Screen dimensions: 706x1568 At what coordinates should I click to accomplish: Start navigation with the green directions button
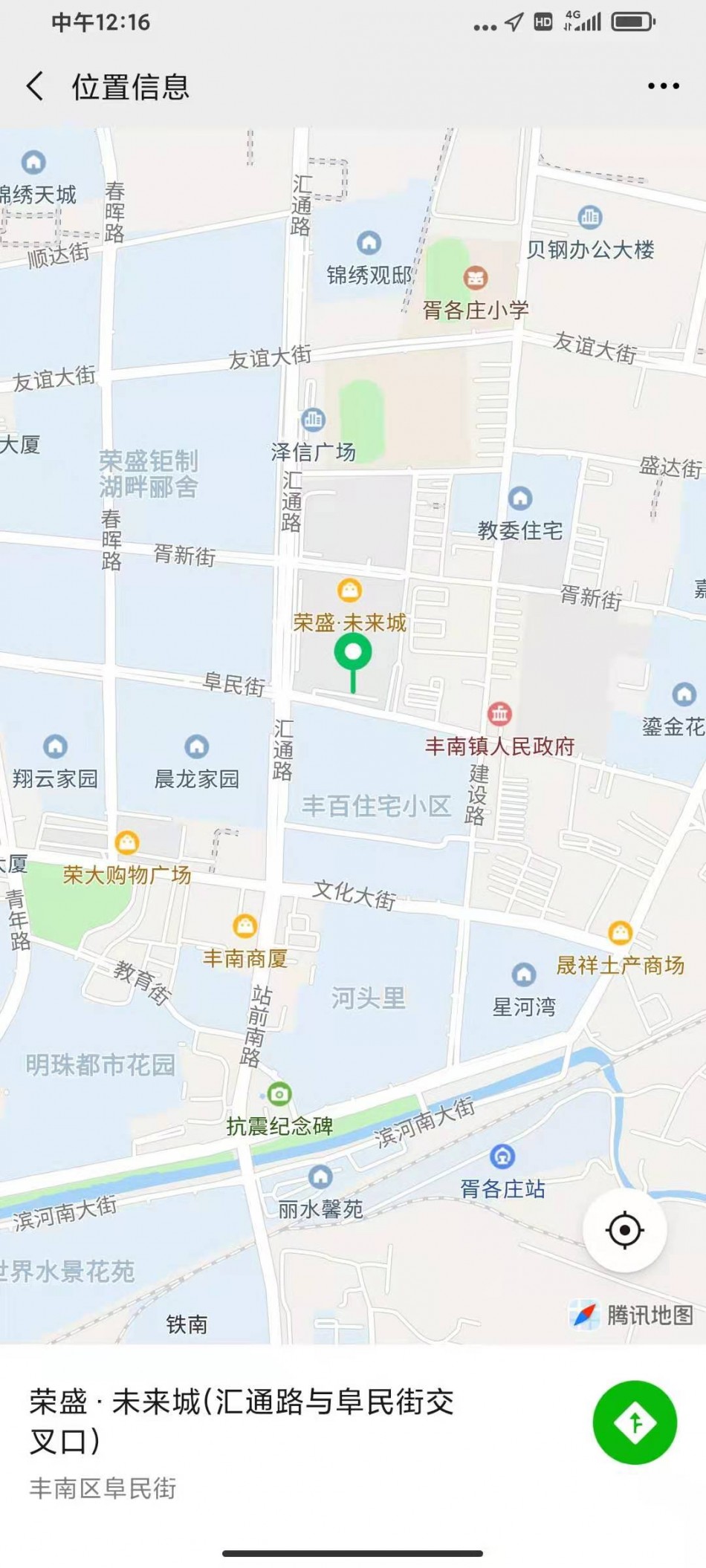click(635, 1422)
